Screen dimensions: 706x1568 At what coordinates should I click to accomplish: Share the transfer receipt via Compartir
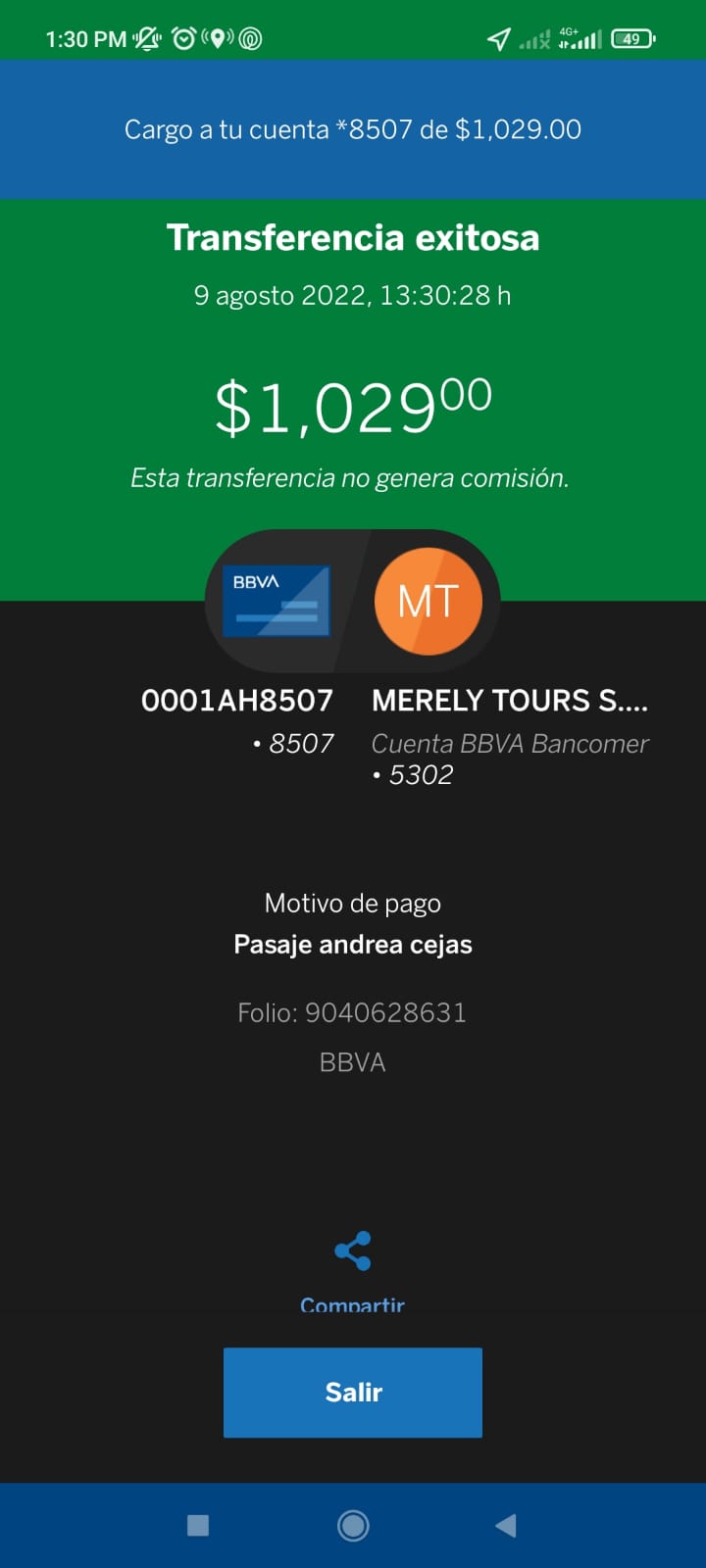tap(353, 1271)
